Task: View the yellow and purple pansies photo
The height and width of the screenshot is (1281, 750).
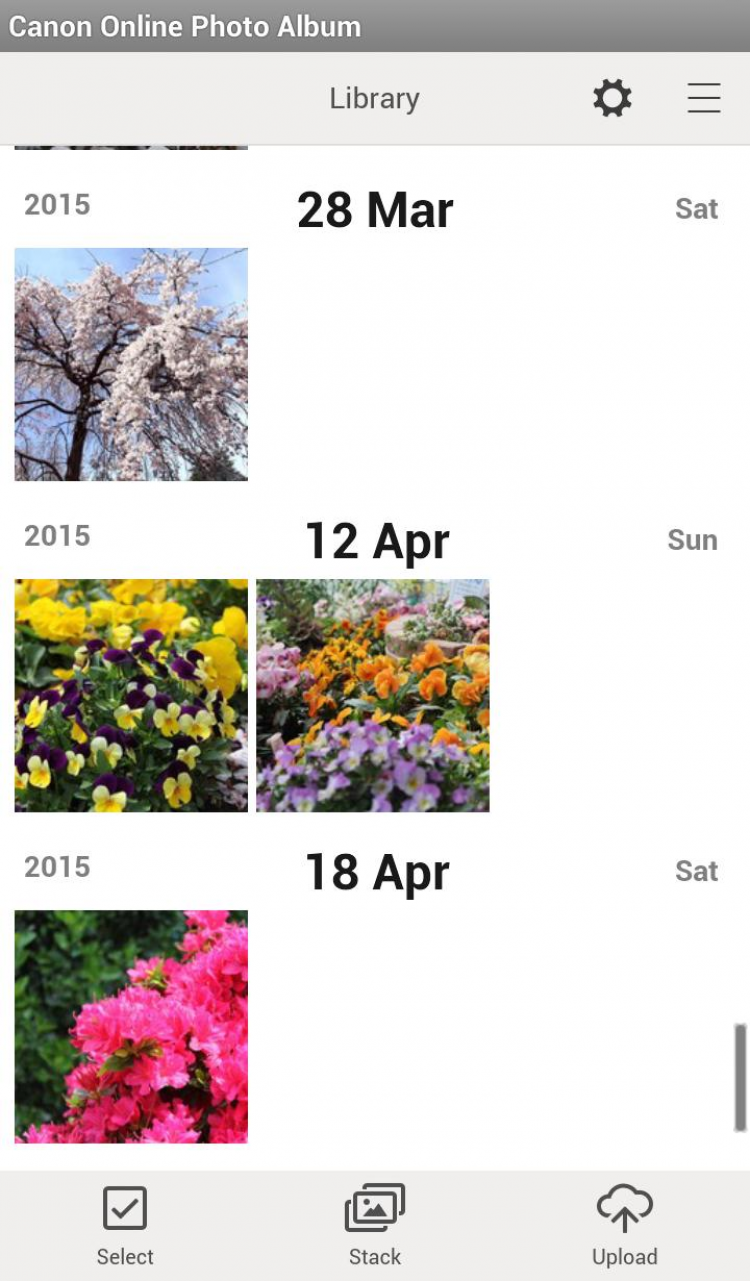Action: [131, 695]
